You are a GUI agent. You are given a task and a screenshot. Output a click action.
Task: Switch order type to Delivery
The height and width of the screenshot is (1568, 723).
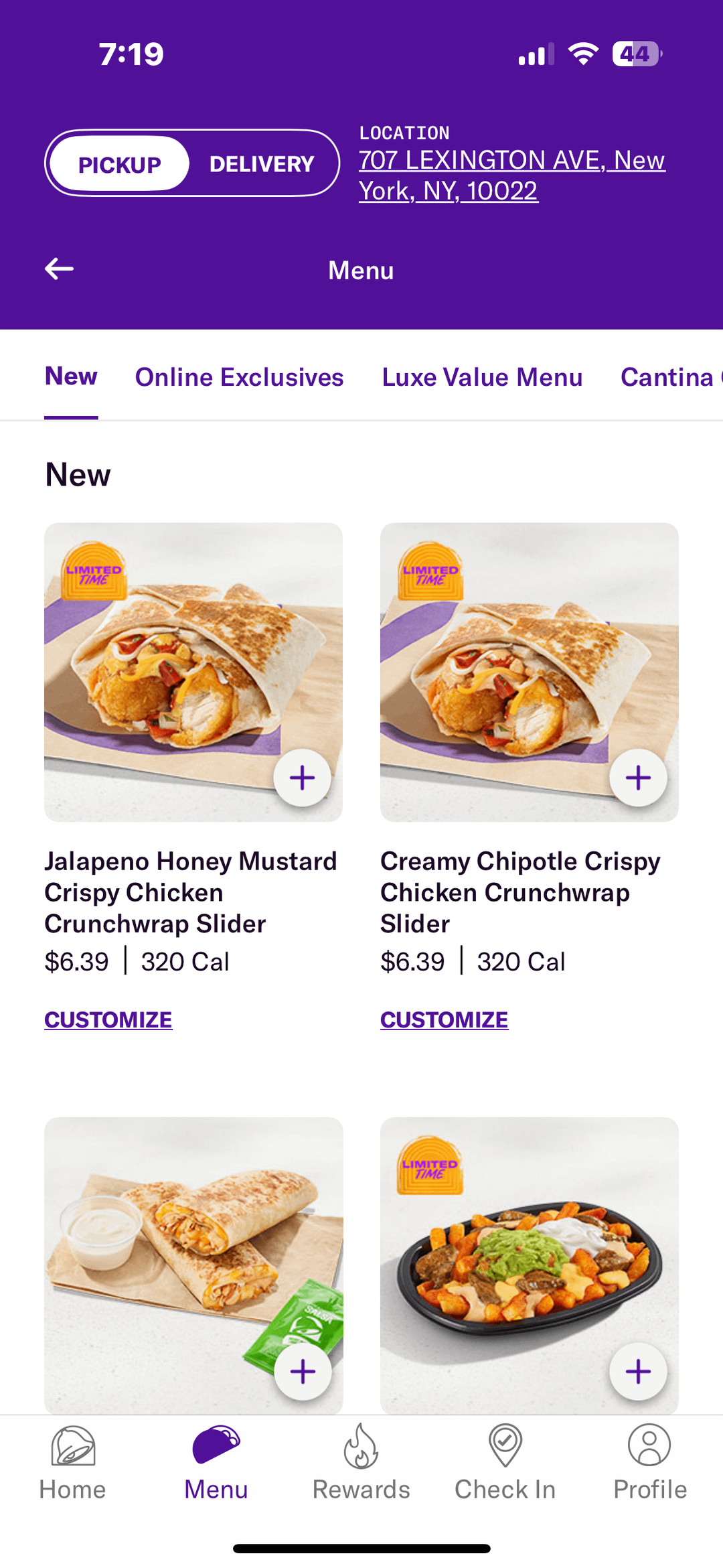tap(262, 164)
